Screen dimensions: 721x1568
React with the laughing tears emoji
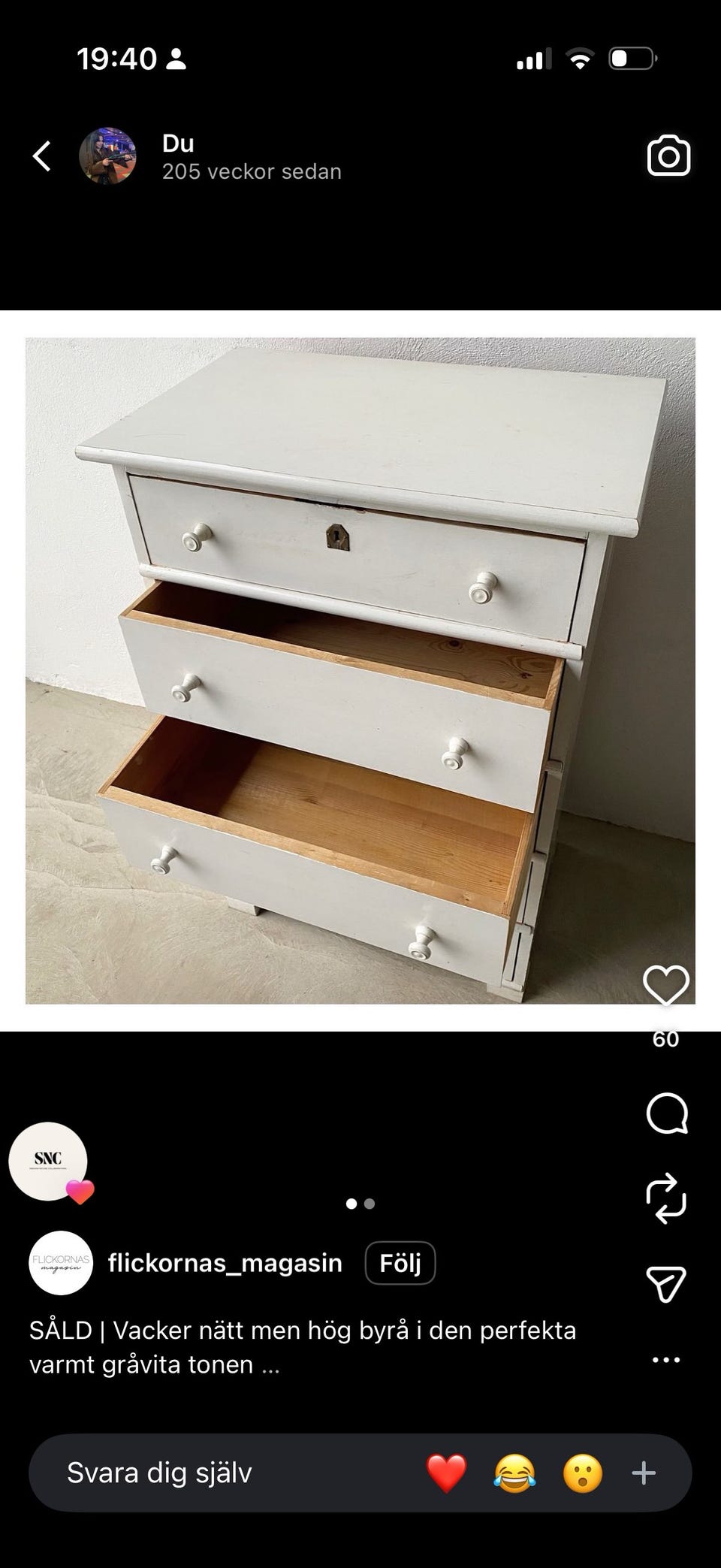tap(515, 1473)
